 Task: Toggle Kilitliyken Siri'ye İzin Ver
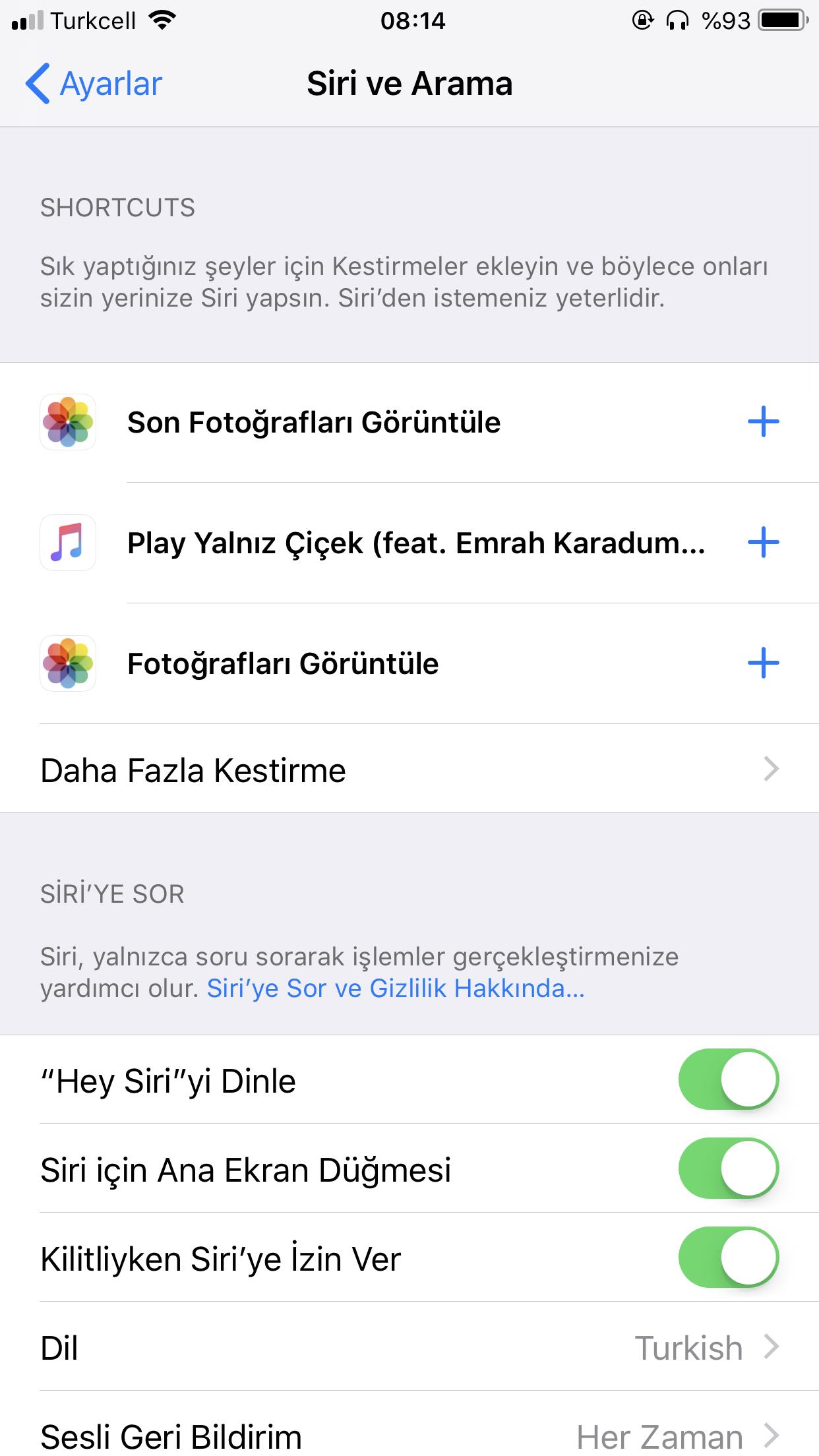tap(729, 1258)
